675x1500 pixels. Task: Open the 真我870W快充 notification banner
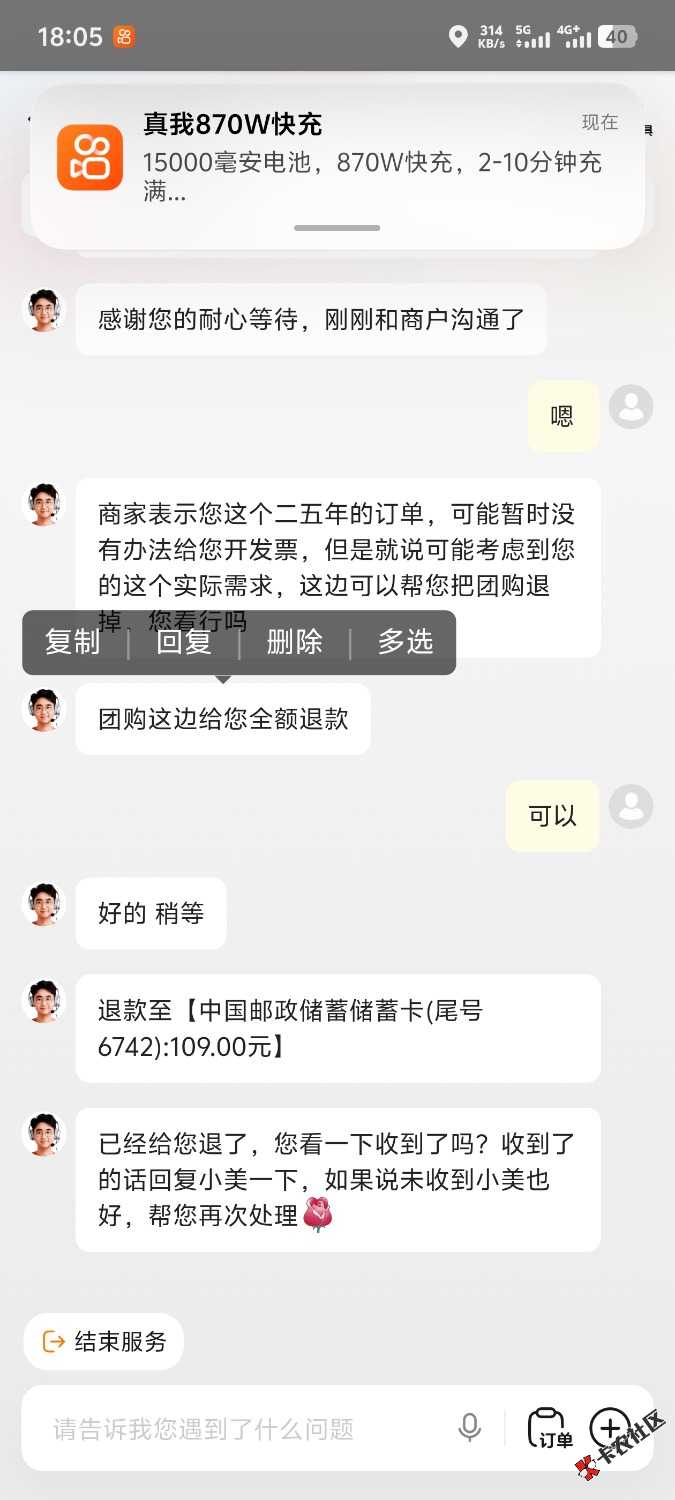coord(337,160)
